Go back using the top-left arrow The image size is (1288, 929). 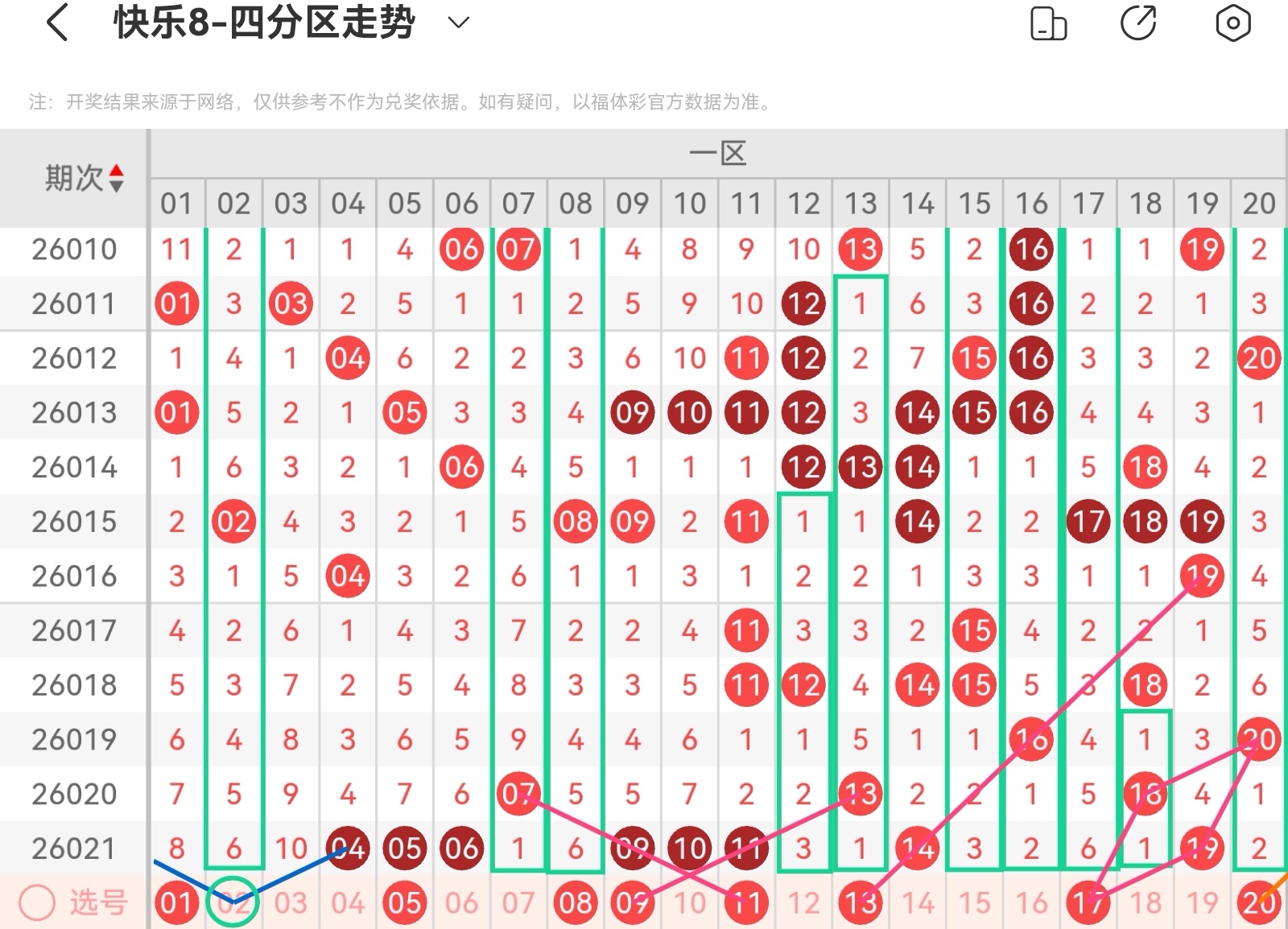(x=56, y=23)
